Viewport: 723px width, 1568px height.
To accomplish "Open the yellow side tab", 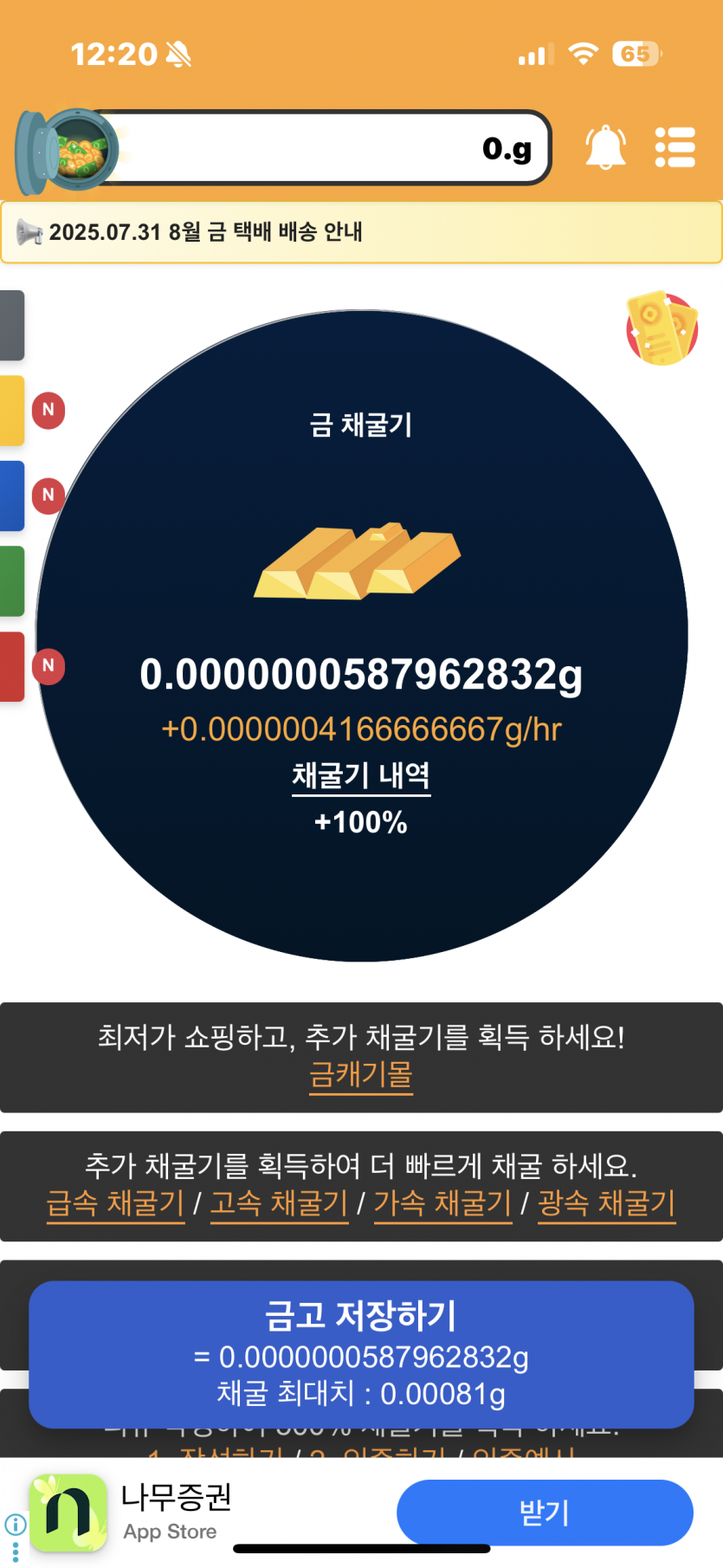I will click(12, 411).
